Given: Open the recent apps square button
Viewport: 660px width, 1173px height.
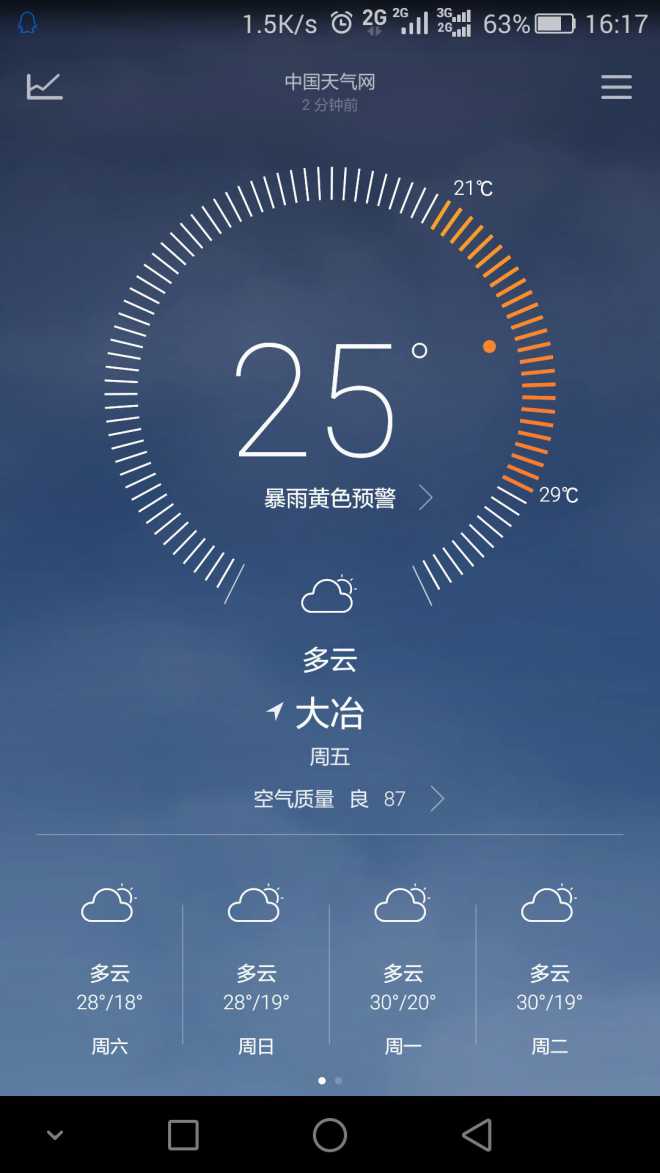Looking at the screenshot, I should 183,1135.
